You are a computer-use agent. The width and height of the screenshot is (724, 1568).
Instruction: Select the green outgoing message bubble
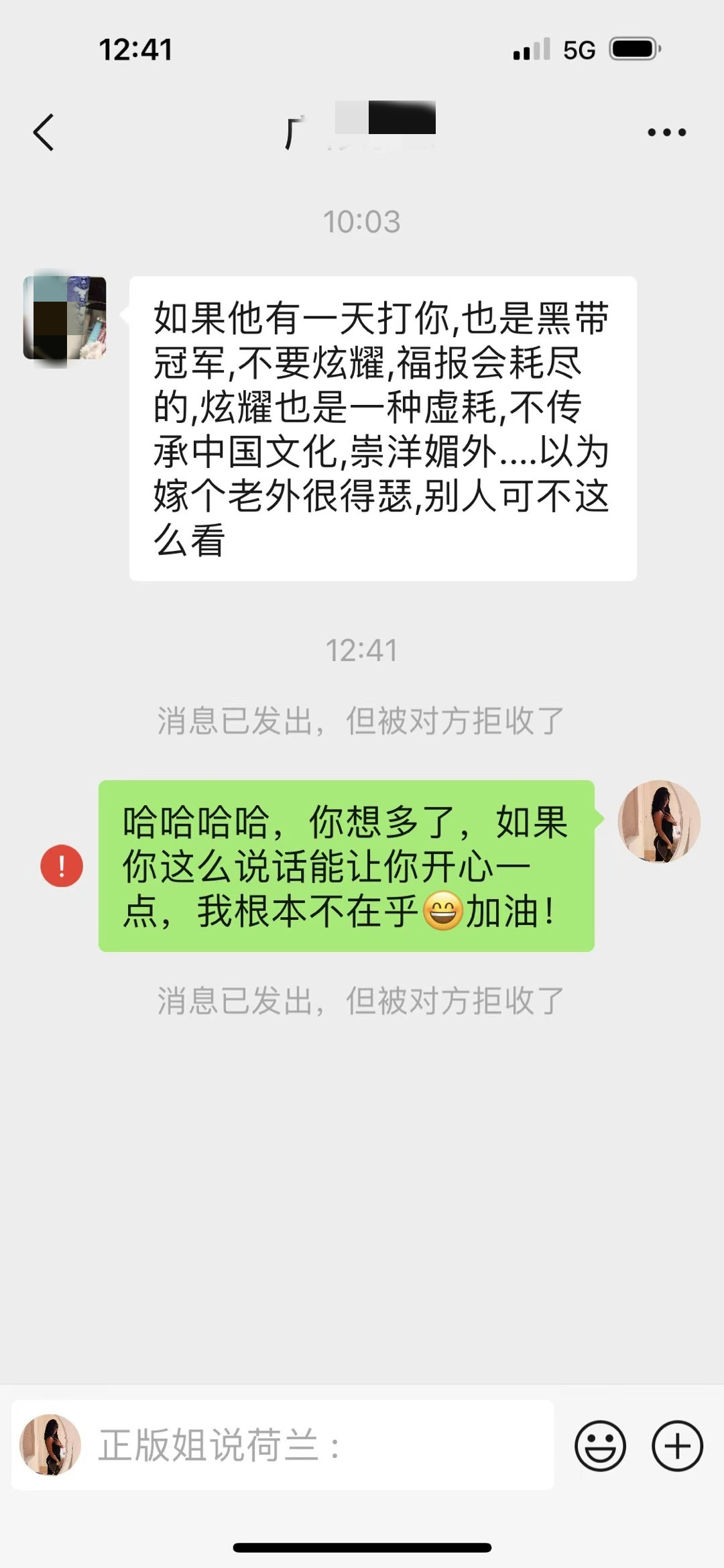(x=346, y=865)
